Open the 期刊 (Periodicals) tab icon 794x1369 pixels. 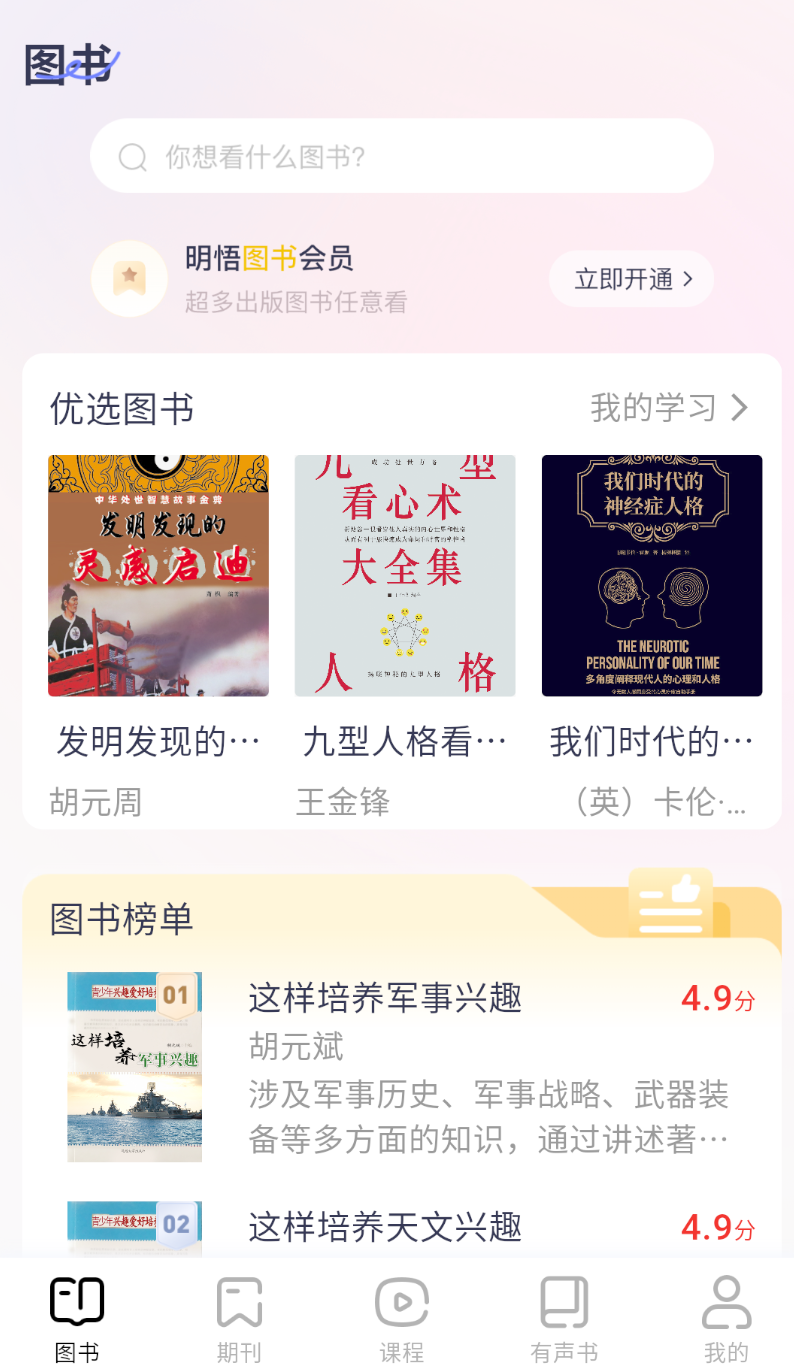pos(239,1300)
